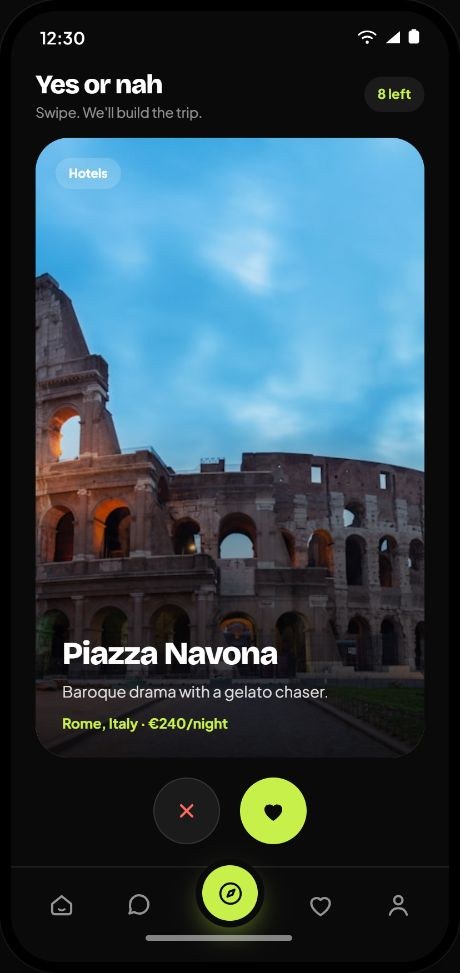Like Piazza Navona with the heart button
Image resolution: width=460 pixels, height=973 pixels.
[273, 810]
